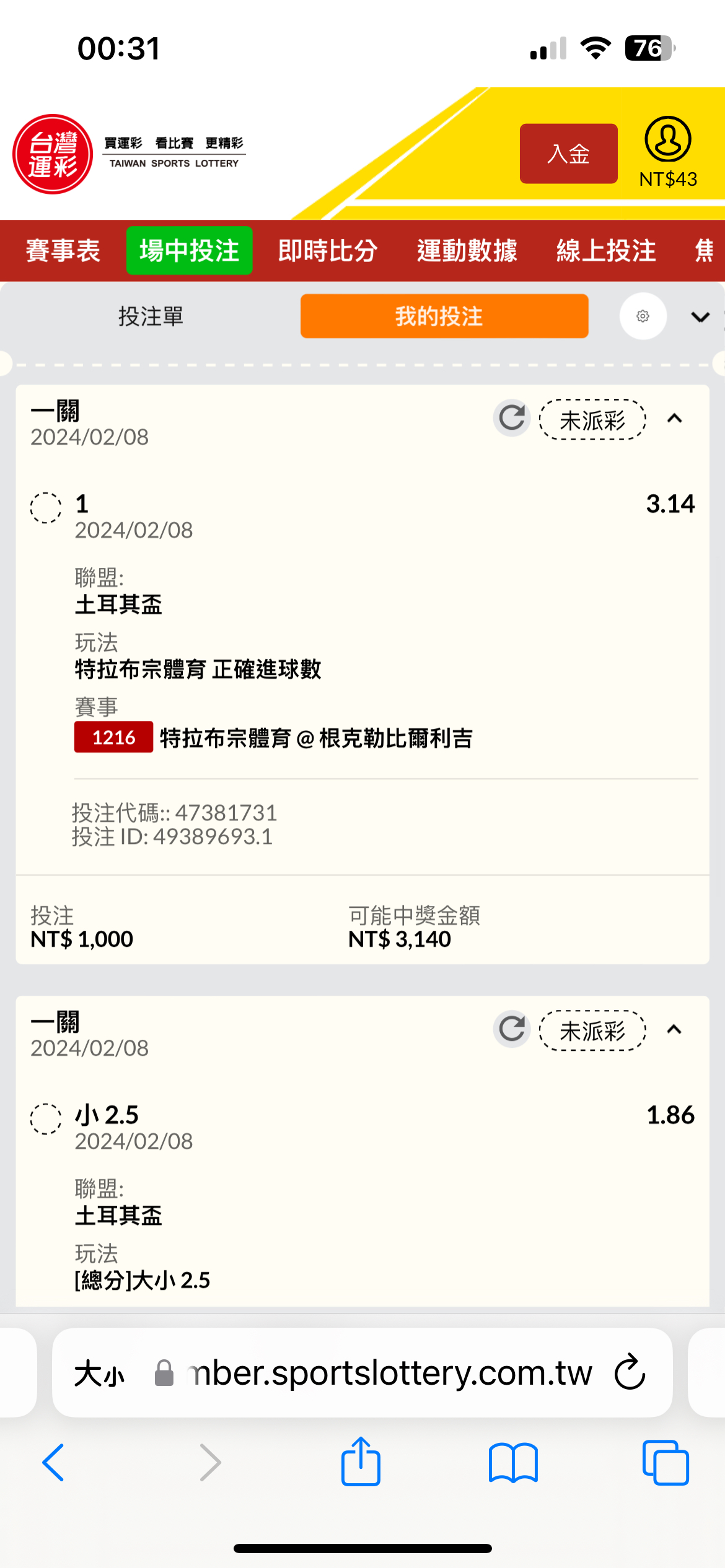The image size is (725, 1568).
Task: Tap the 台灣運彩 logo to go home
Action: 53,154
